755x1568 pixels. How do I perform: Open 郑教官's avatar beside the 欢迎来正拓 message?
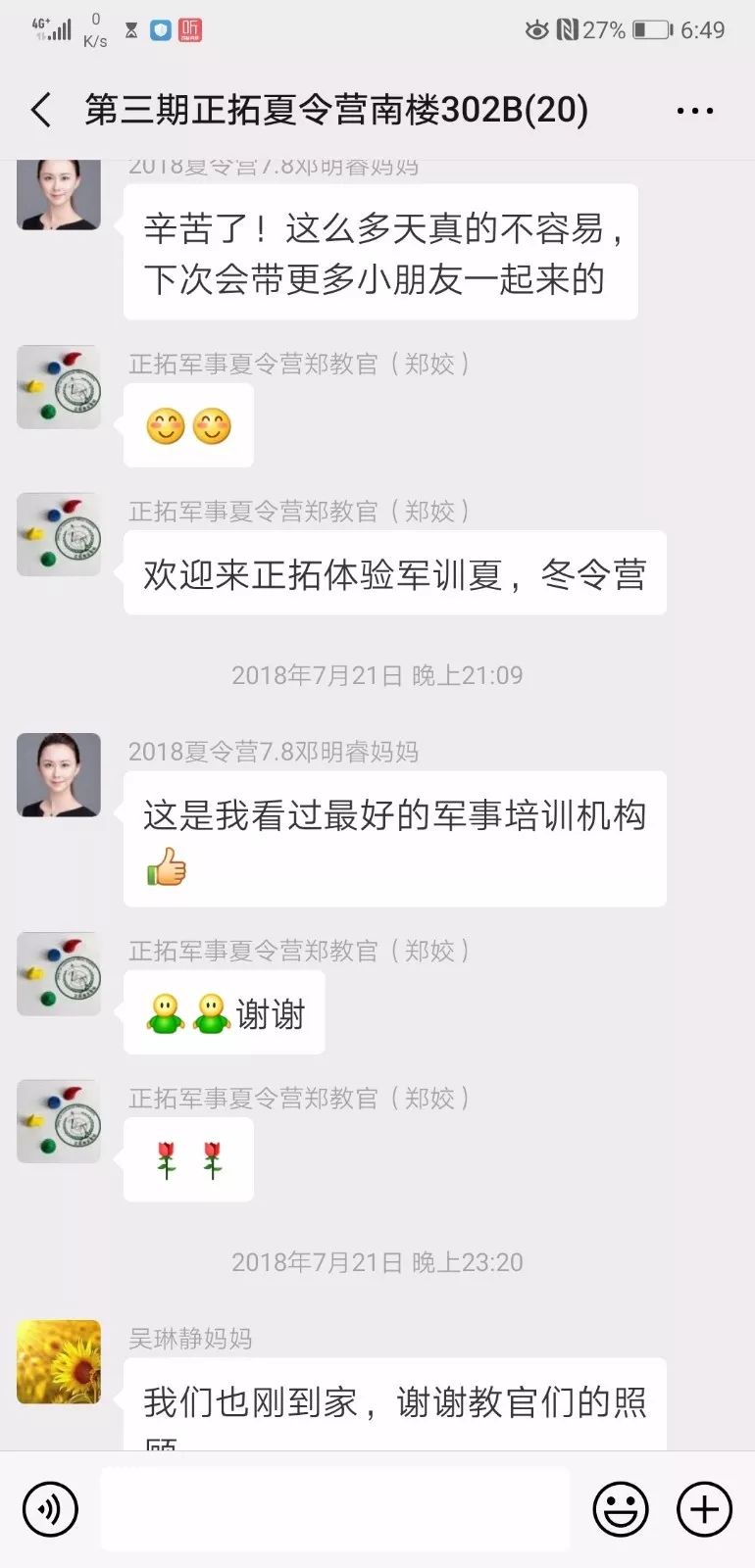59,534
